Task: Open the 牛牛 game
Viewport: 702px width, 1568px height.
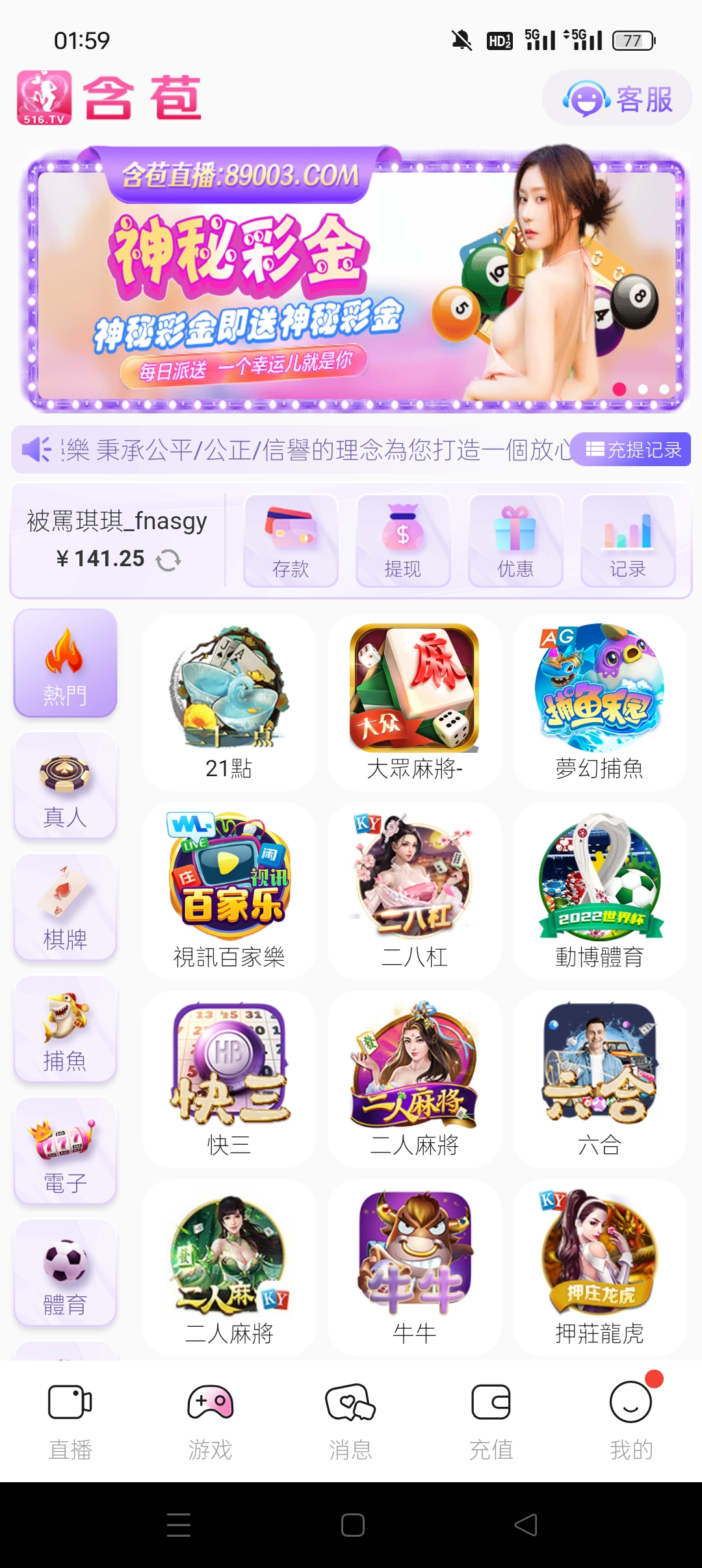Action: click(414, 1268)
